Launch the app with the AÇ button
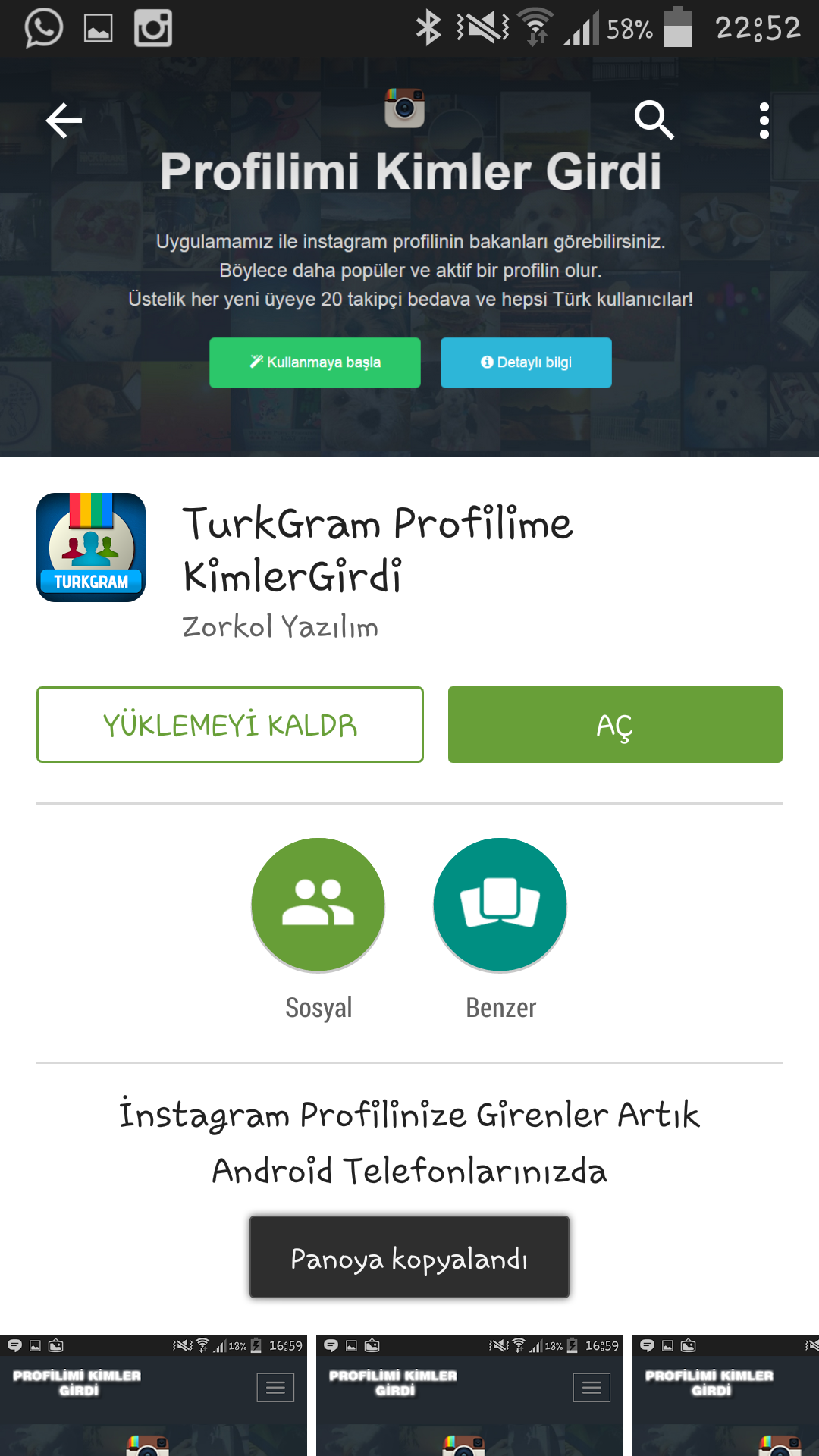819x1456 pixels. coord(614,724)
